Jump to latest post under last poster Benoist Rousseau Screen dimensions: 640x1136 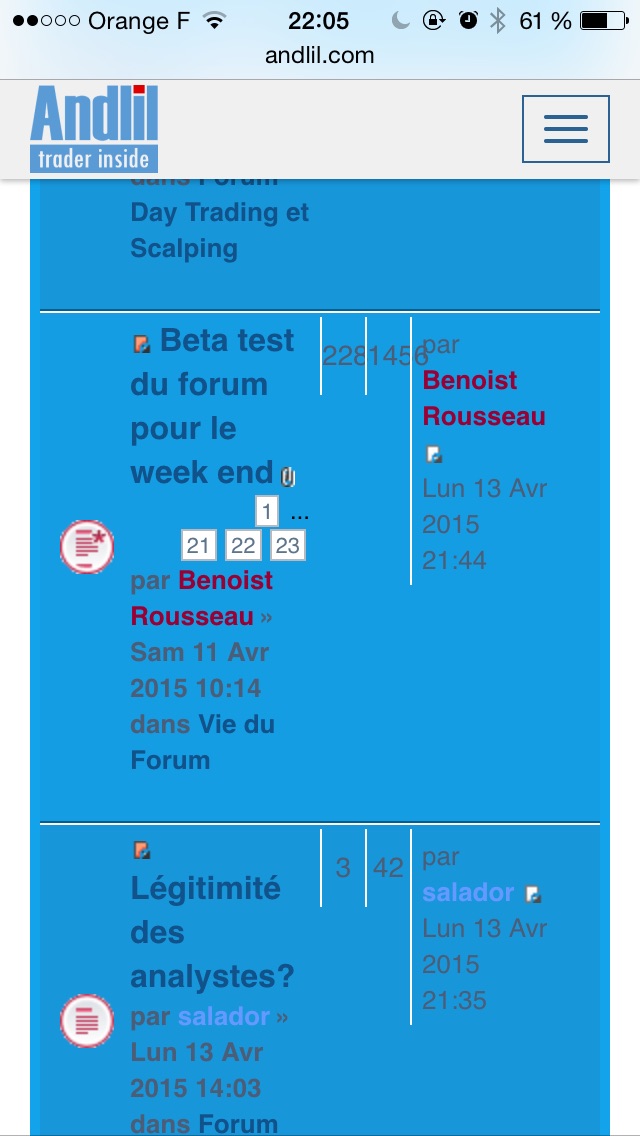click(434, 455)
